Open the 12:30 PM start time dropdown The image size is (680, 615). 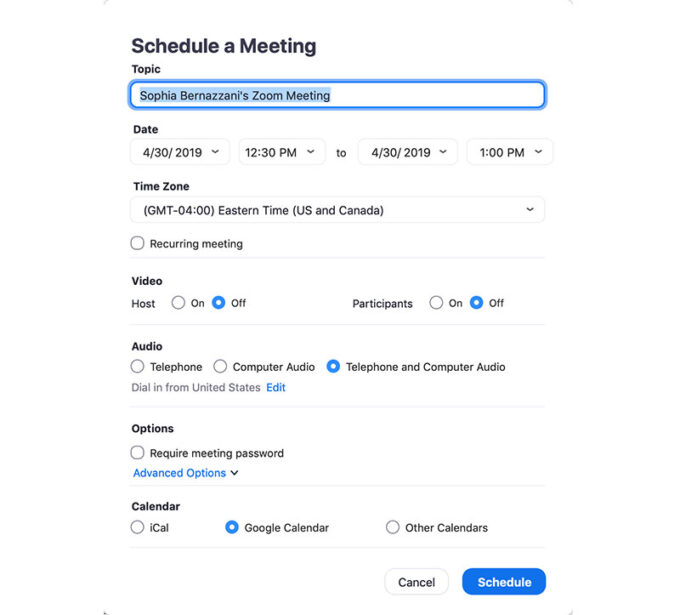point(280,152)
